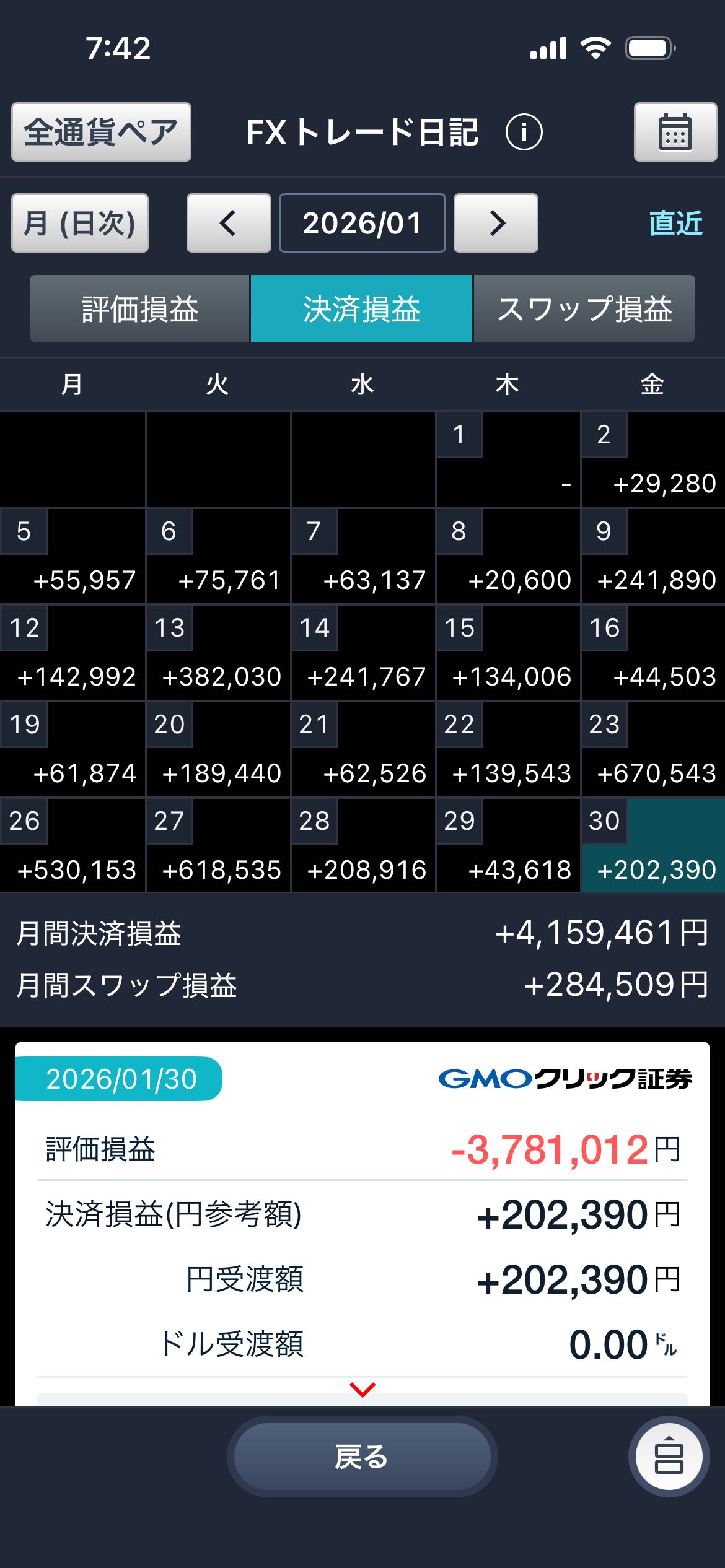Viewport: 725px width, 1568px height.
Task: Expand the 2026/01/30 detail card
Action: tap(362, 1390)
